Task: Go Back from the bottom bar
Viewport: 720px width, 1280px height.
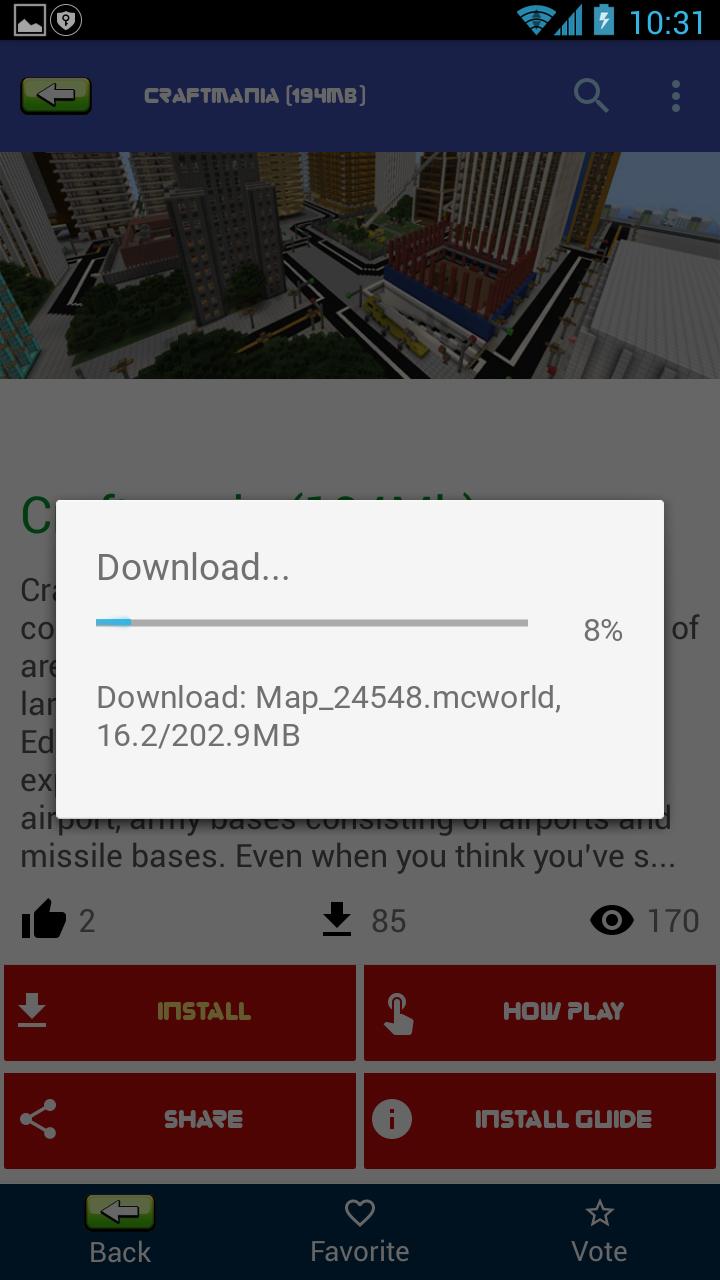Action: tap(120, 1230)
